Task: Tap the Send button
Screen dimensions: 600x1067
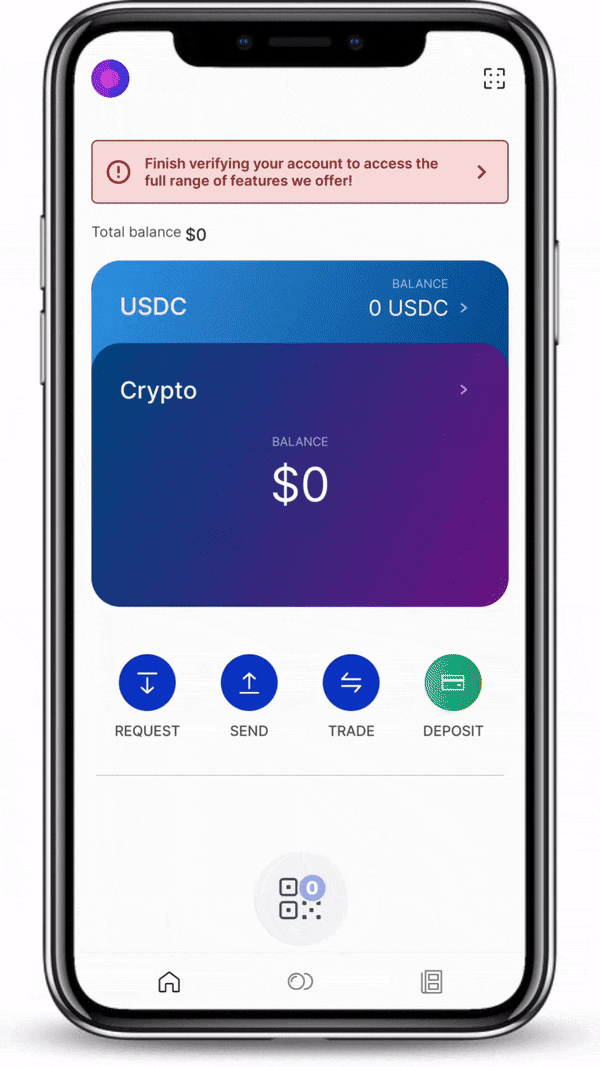Action: pyautogui.click(x=249, y=683)
